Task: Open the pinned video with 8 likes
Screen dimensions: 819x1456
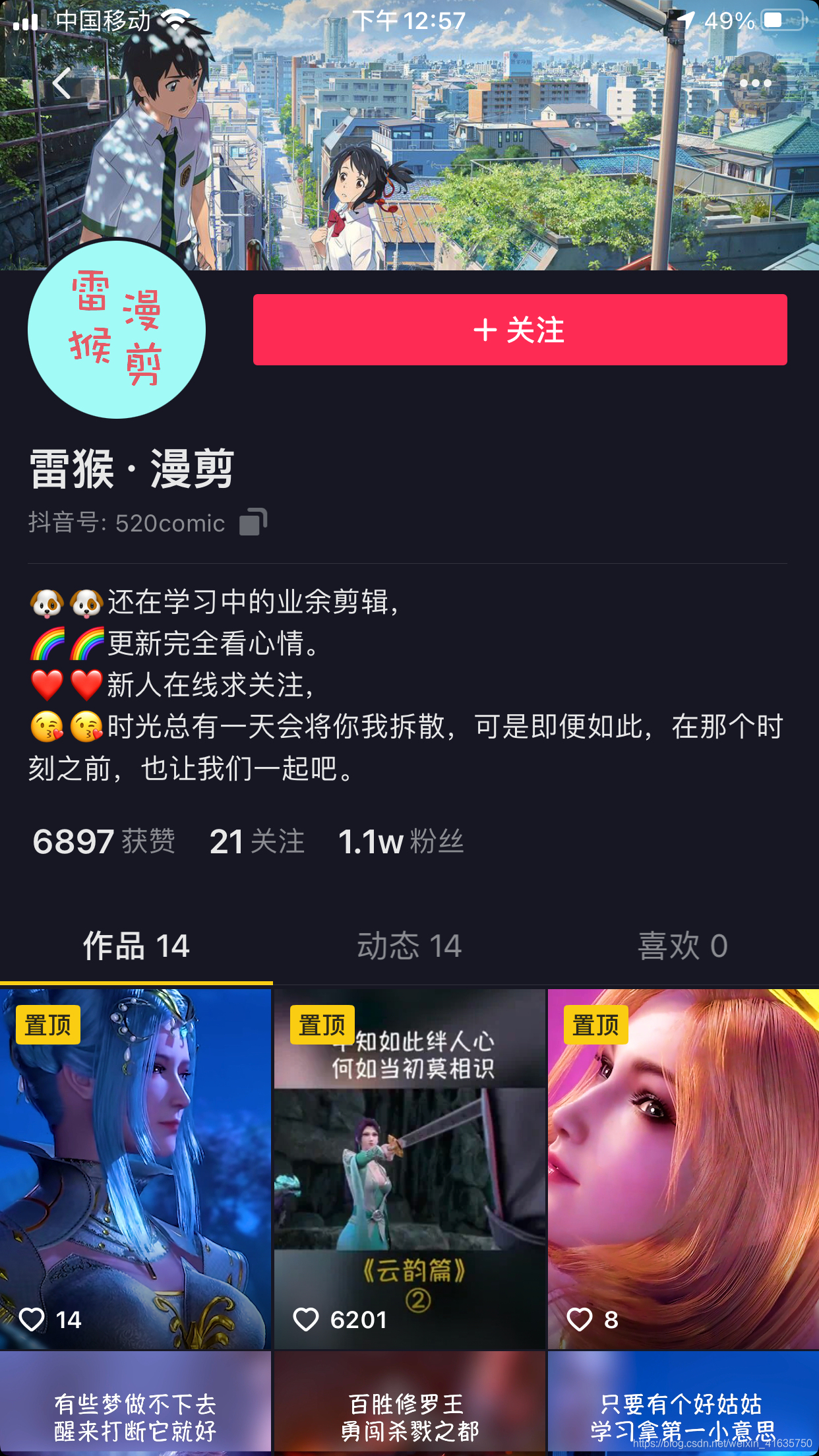Action: click(683, 1167)
